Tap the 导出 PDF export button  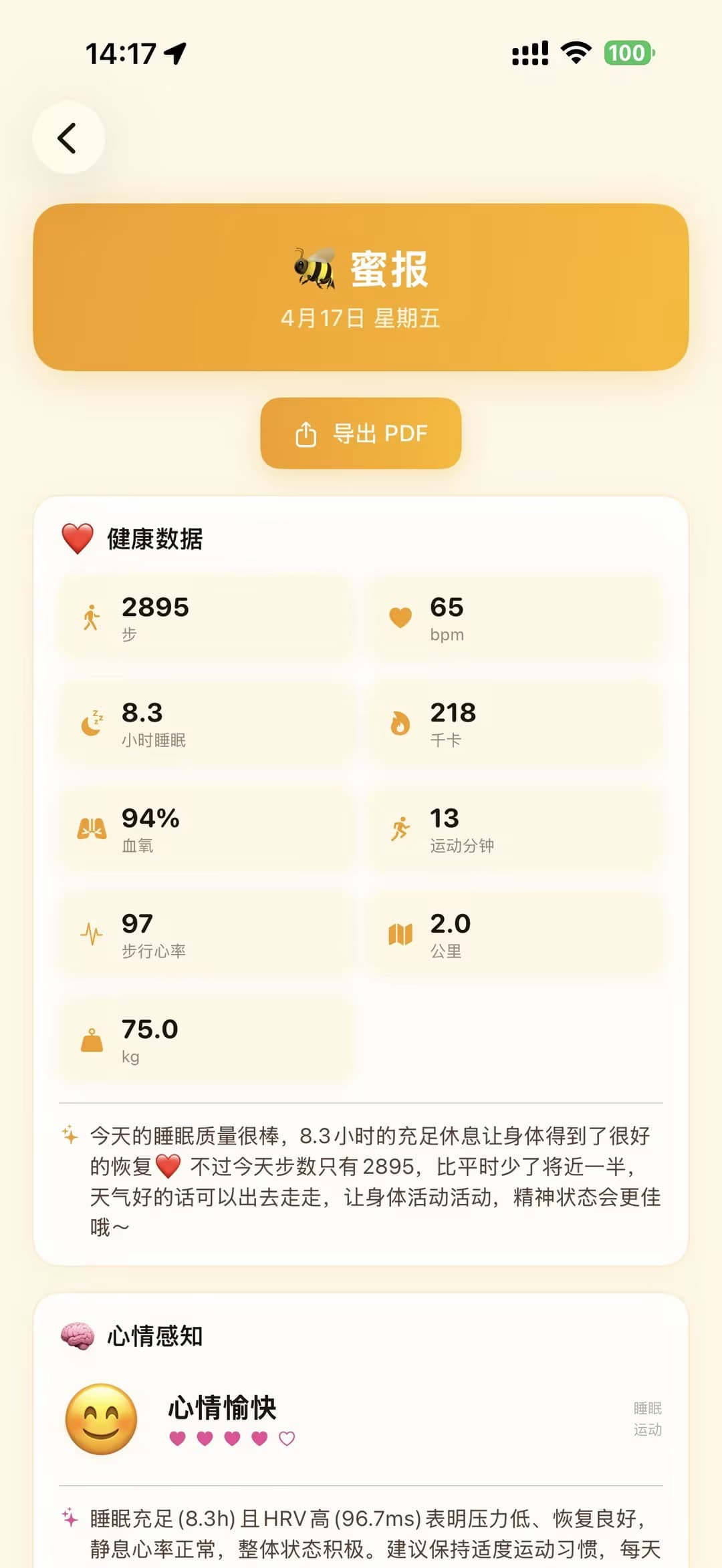(361, 434)
